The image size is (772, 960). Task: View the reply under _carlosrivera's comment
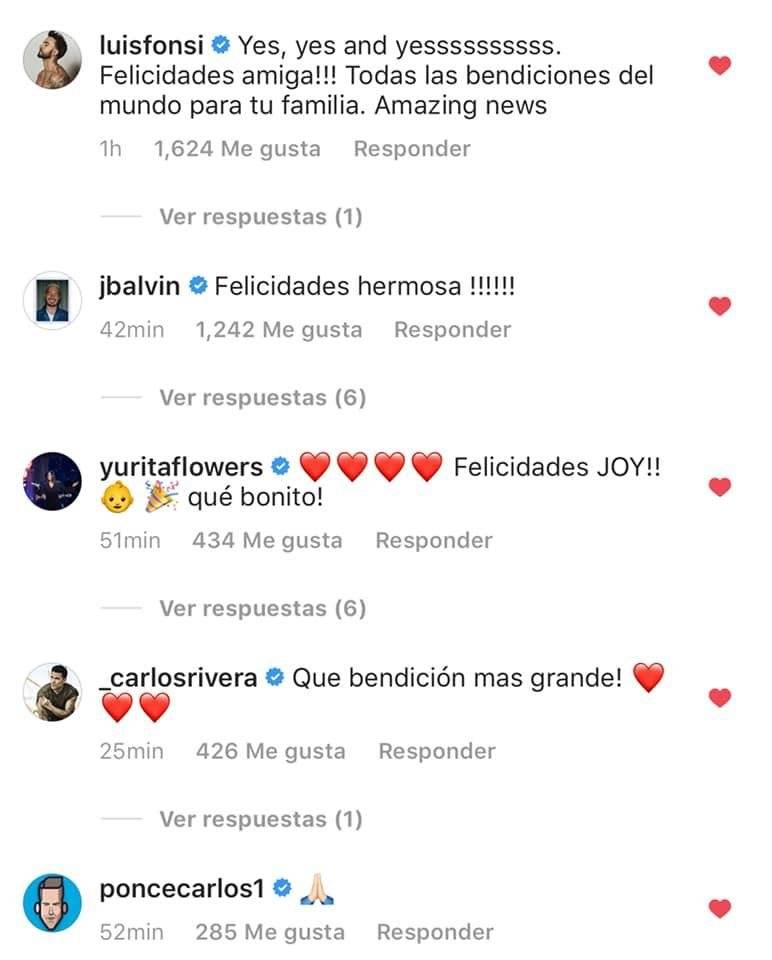pos(260,819)
